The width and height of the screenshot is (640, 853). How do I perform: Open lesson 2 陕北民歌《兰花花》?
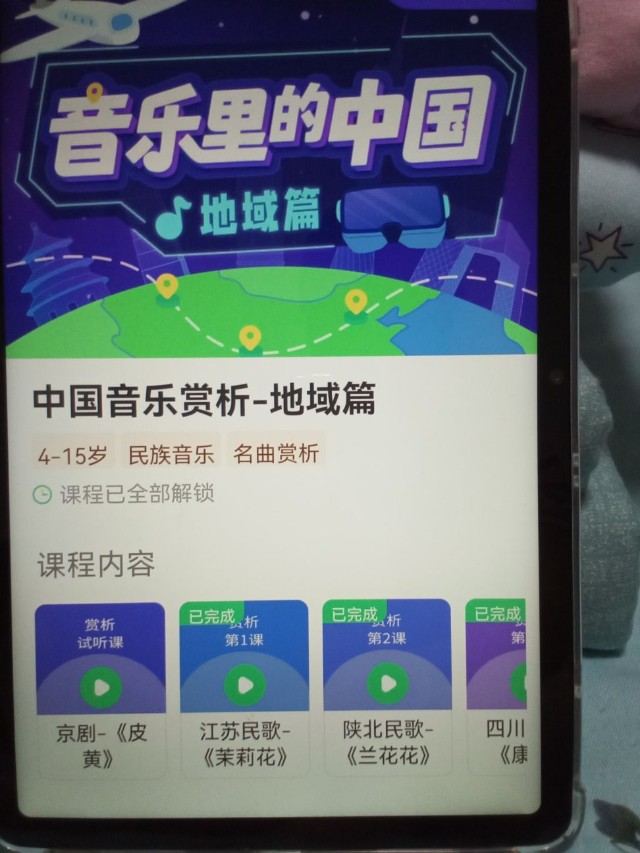[386, 685]
